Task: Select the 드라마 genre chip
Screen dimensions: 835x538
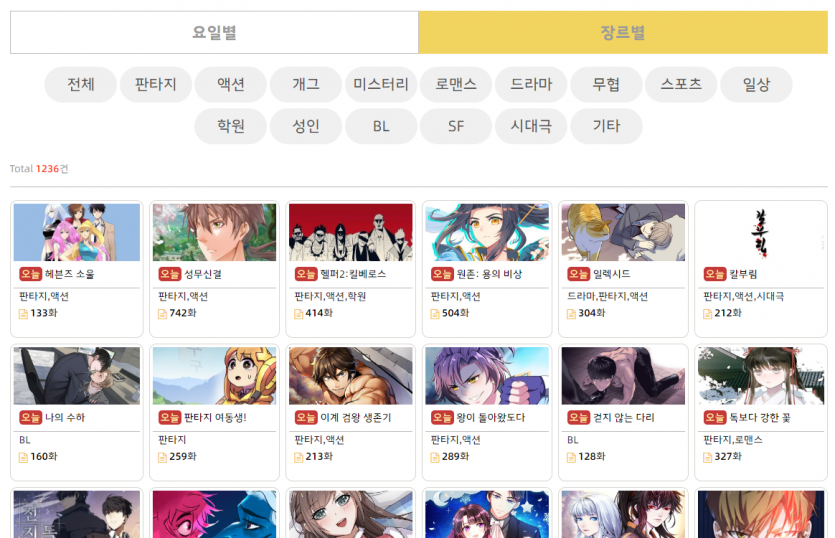Action: [x=531, y=85]
